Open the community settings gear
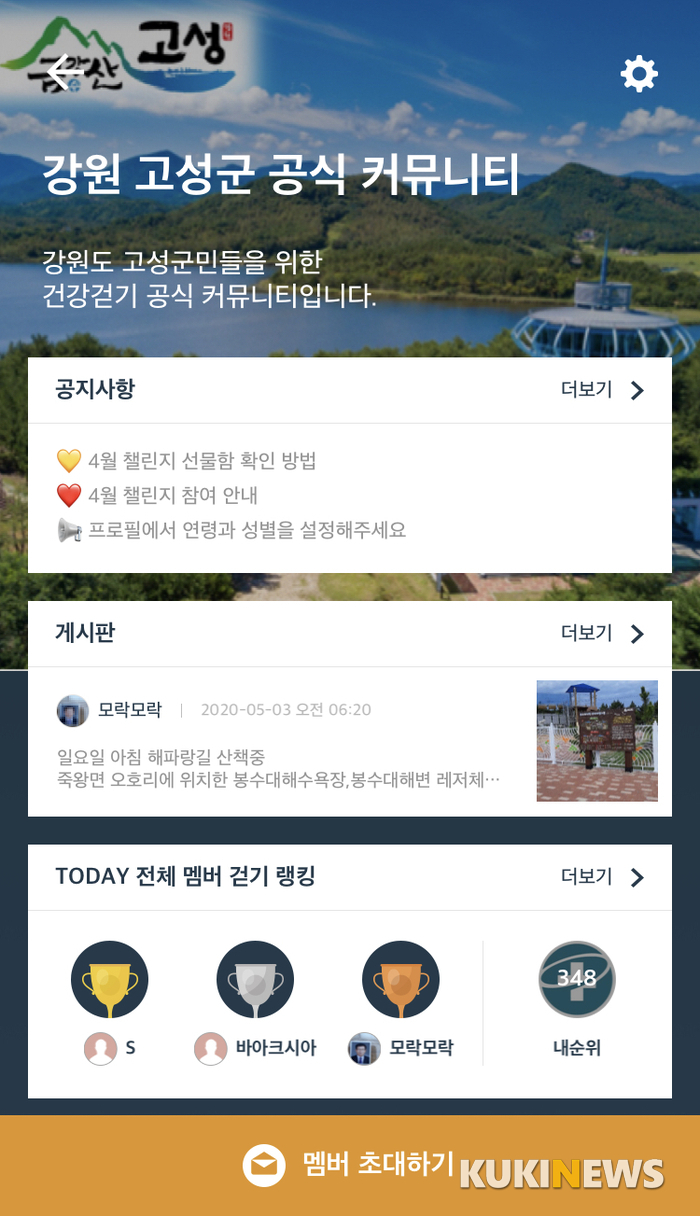The image size is (700, 1216). (639, 74)
